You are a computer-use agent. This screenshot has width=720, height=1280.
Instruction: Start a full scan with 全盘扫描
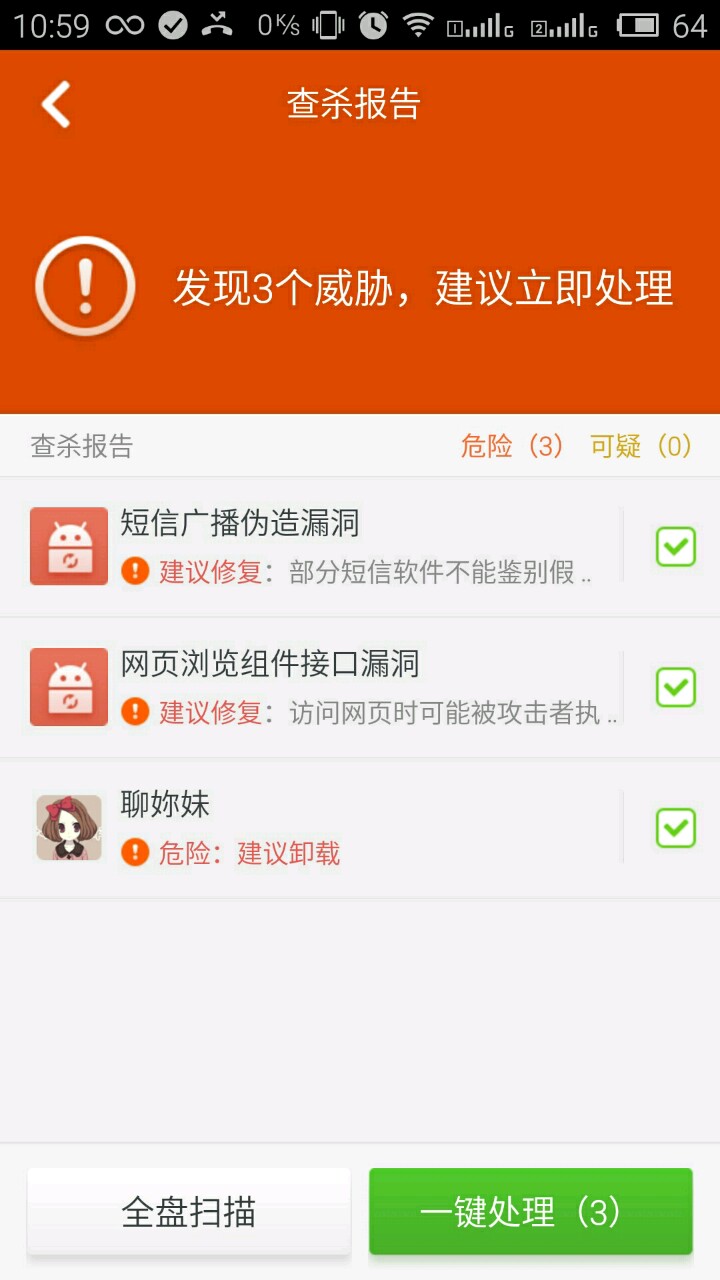tap(189, 1211)
